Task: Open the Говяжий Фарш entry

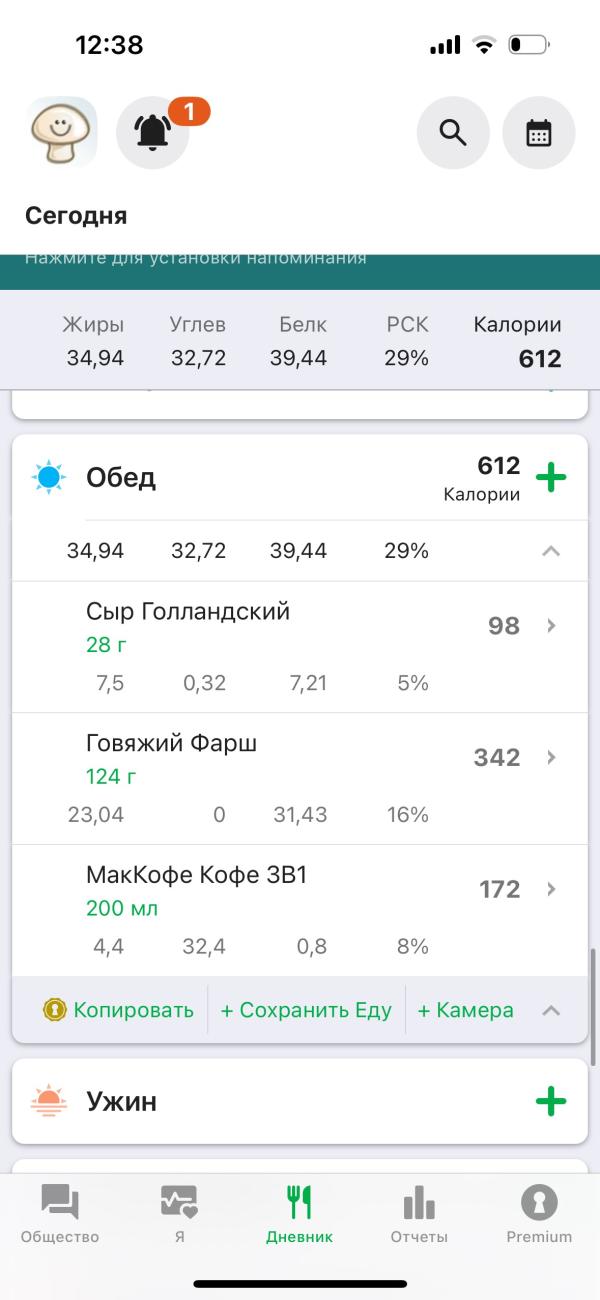Action: [300, 779]
